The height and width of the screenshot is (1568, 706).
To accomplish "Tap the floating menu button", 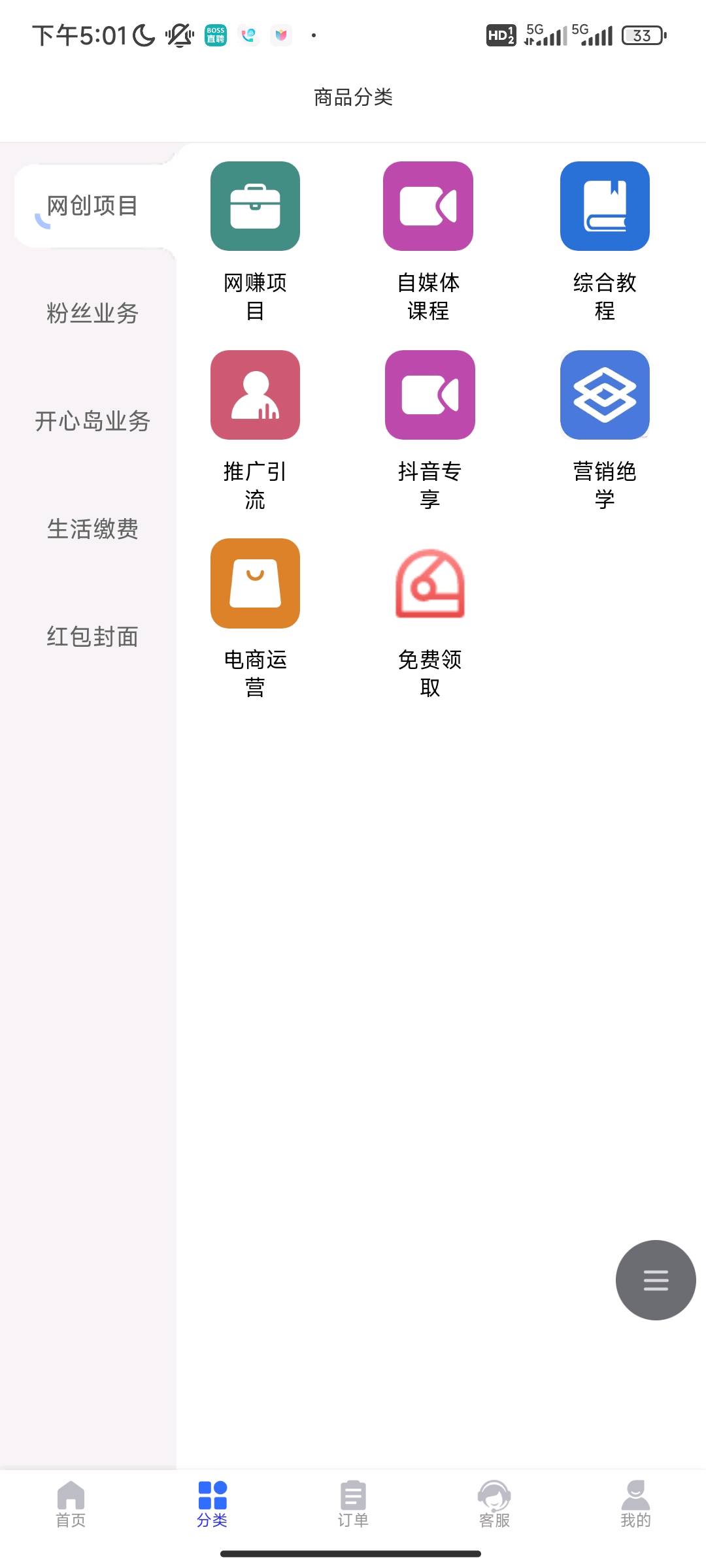I will [656, 1280].
